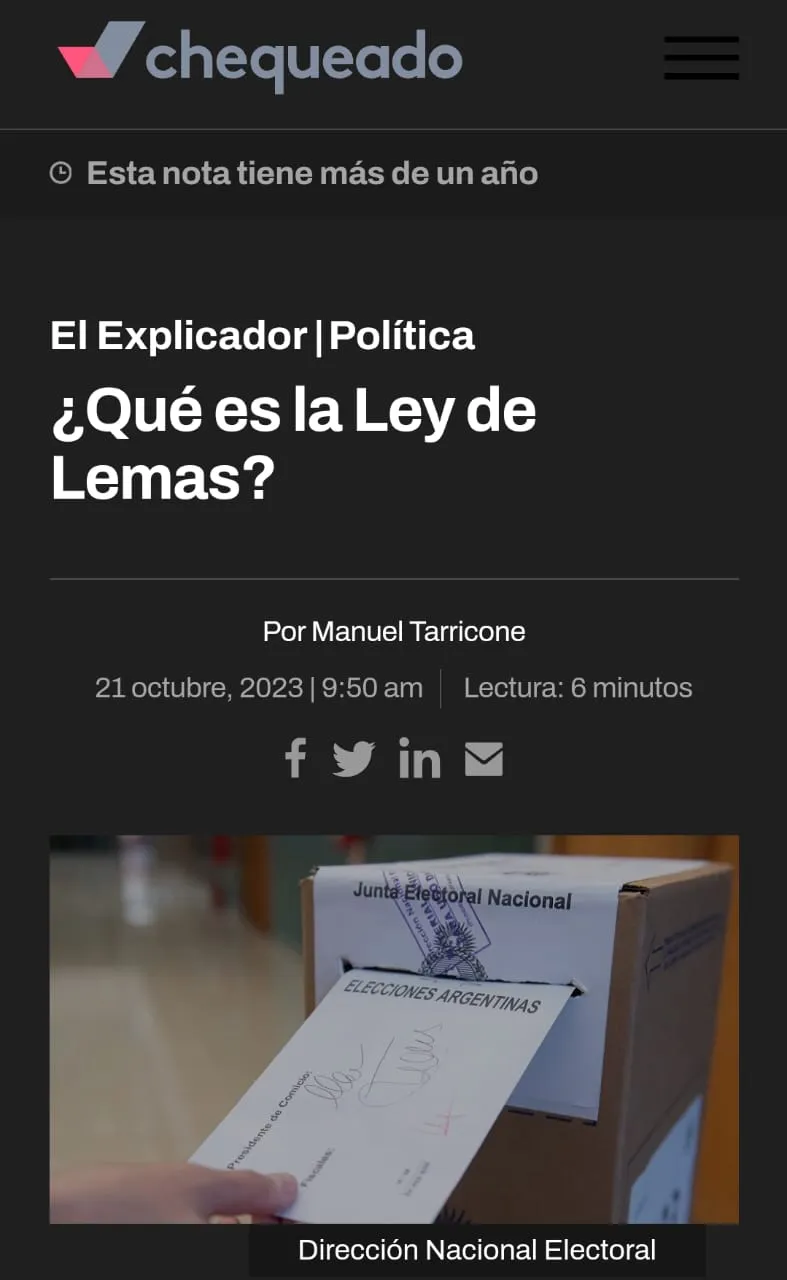Click the LinkedIn share icon
Viewport: 787px width, 1280px height.
[x=420, y=760]
